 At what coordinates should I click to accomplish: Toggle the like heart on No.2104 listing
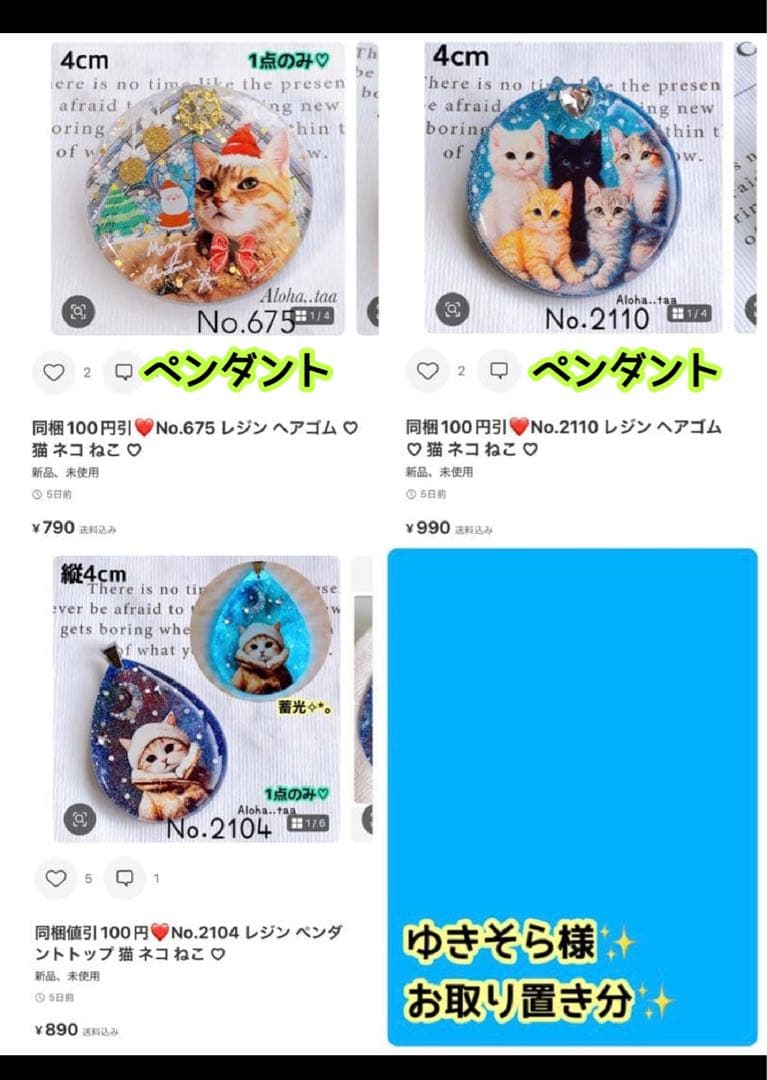[x=56, y=880]
